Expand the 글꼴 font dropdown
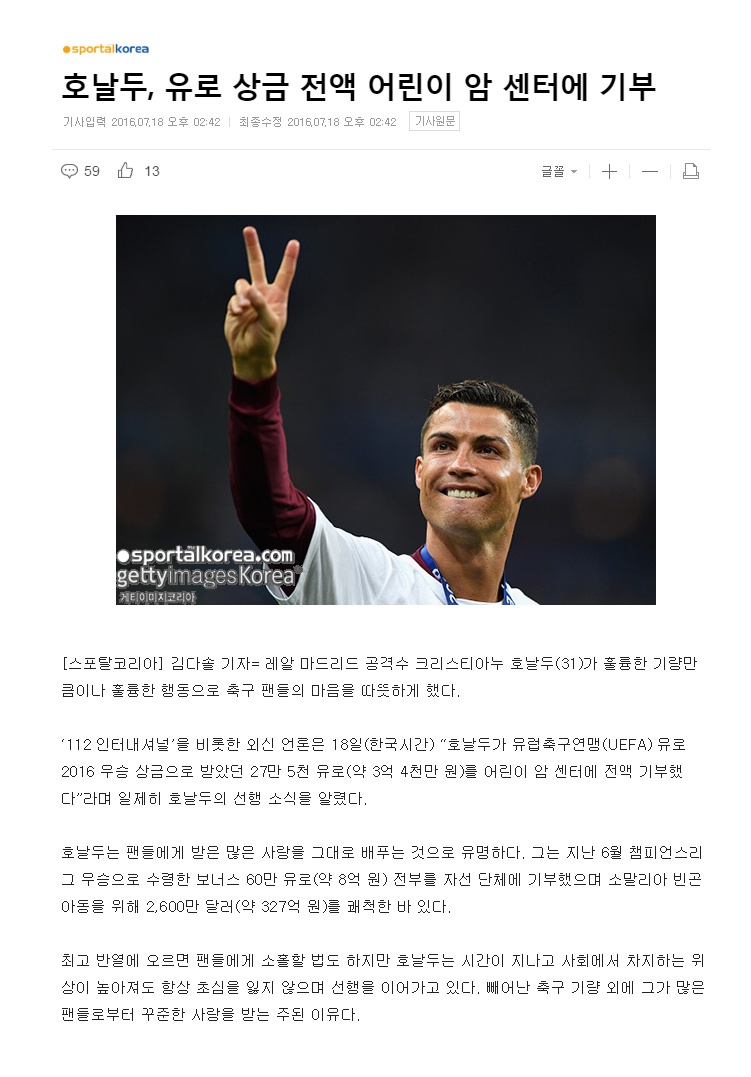The height and width of the screenshot is (1077, 751). [559, 171]
